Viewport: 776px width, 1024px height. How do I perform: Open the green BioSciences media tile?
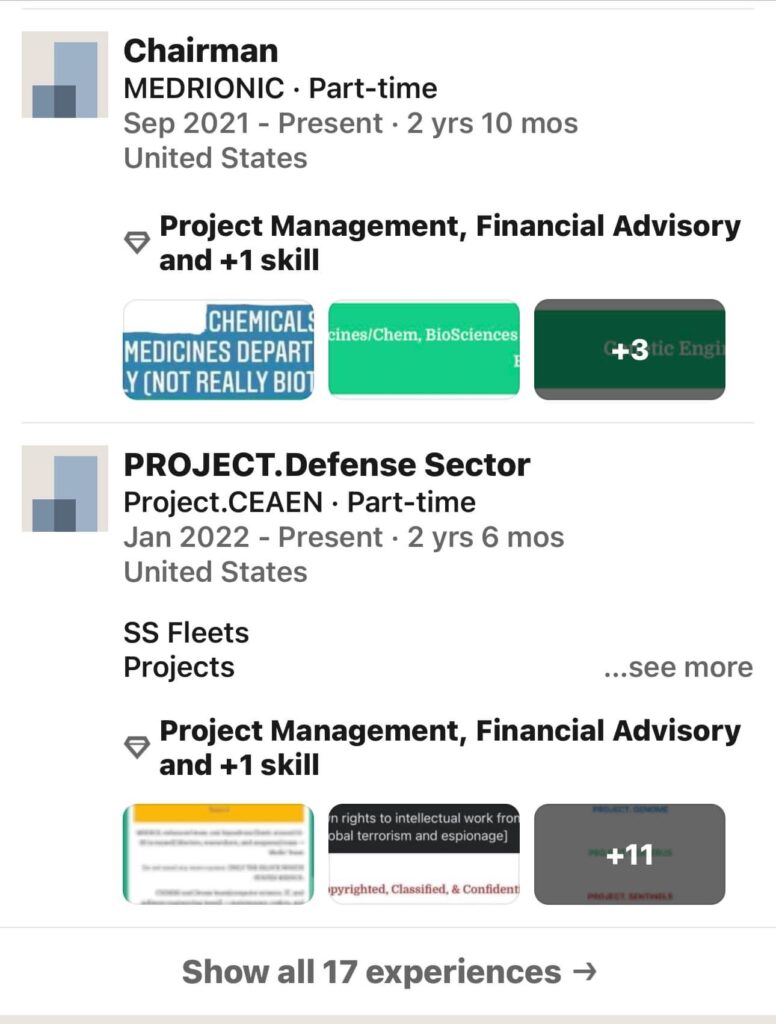pos(424,350)
